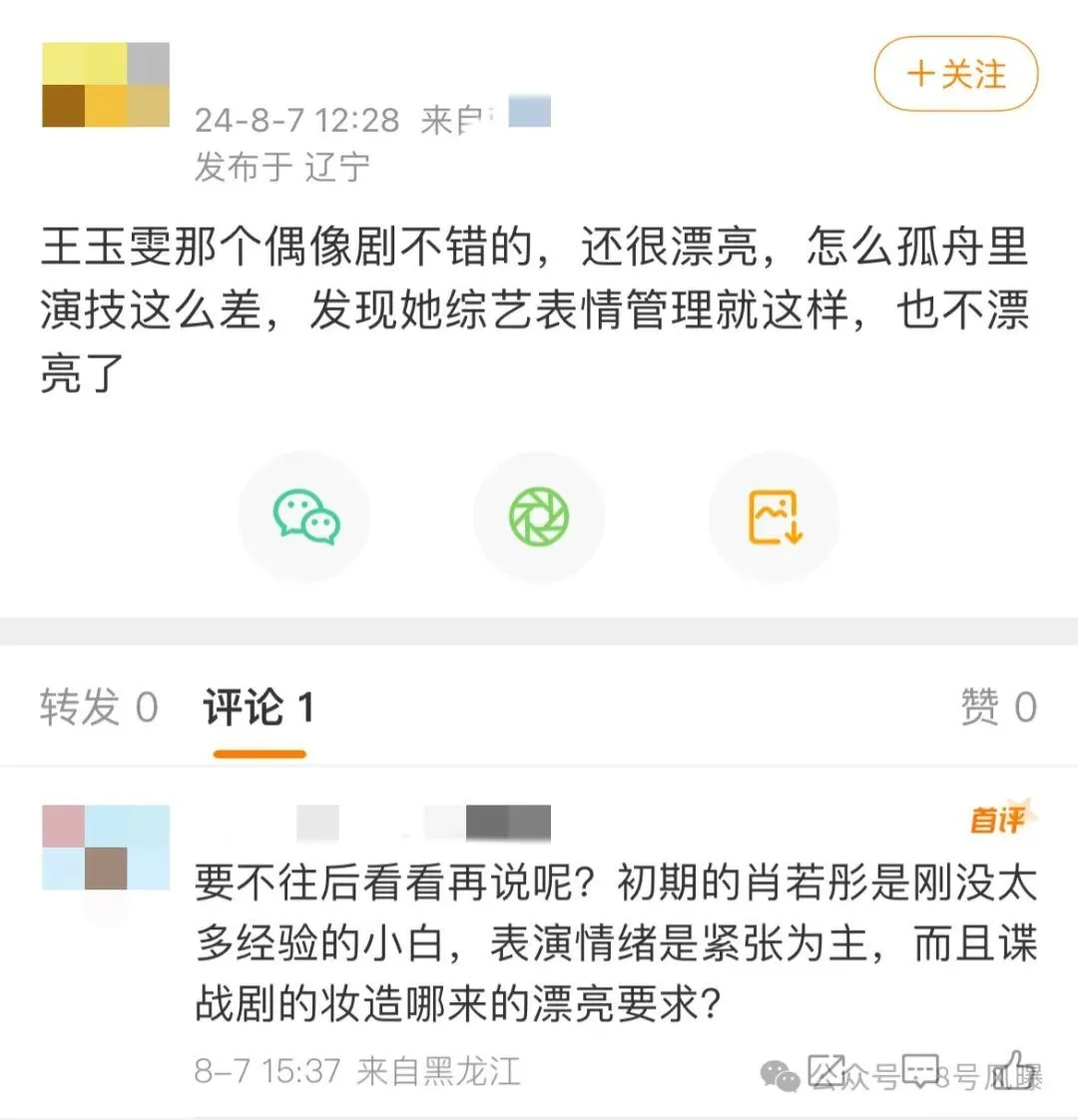Select the 评论 tab
The image size is (1078, 1120).
coord(259,708)
